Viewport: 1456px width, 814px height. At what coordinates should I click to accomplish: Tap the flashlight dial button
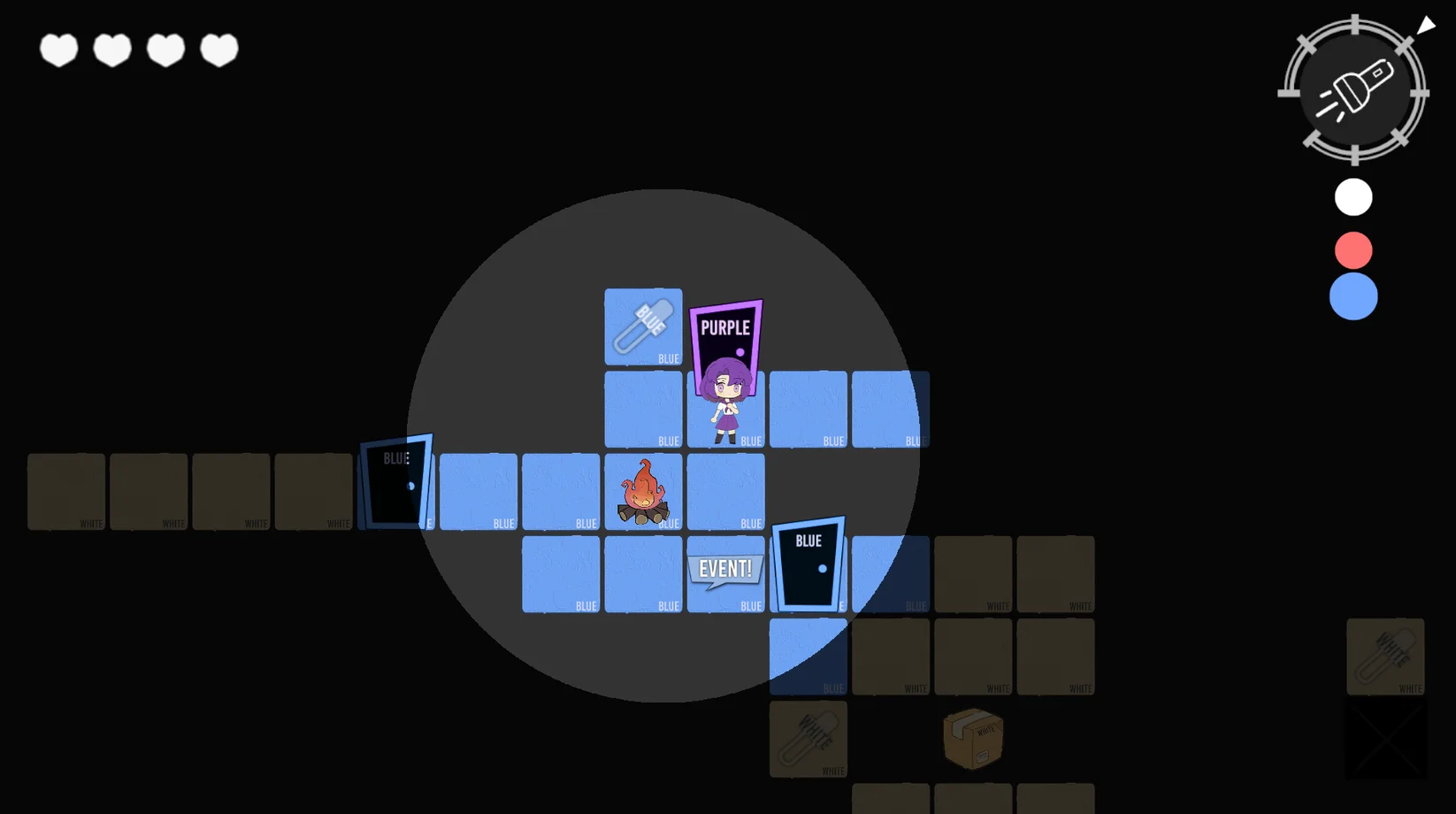pos(1354,90)
